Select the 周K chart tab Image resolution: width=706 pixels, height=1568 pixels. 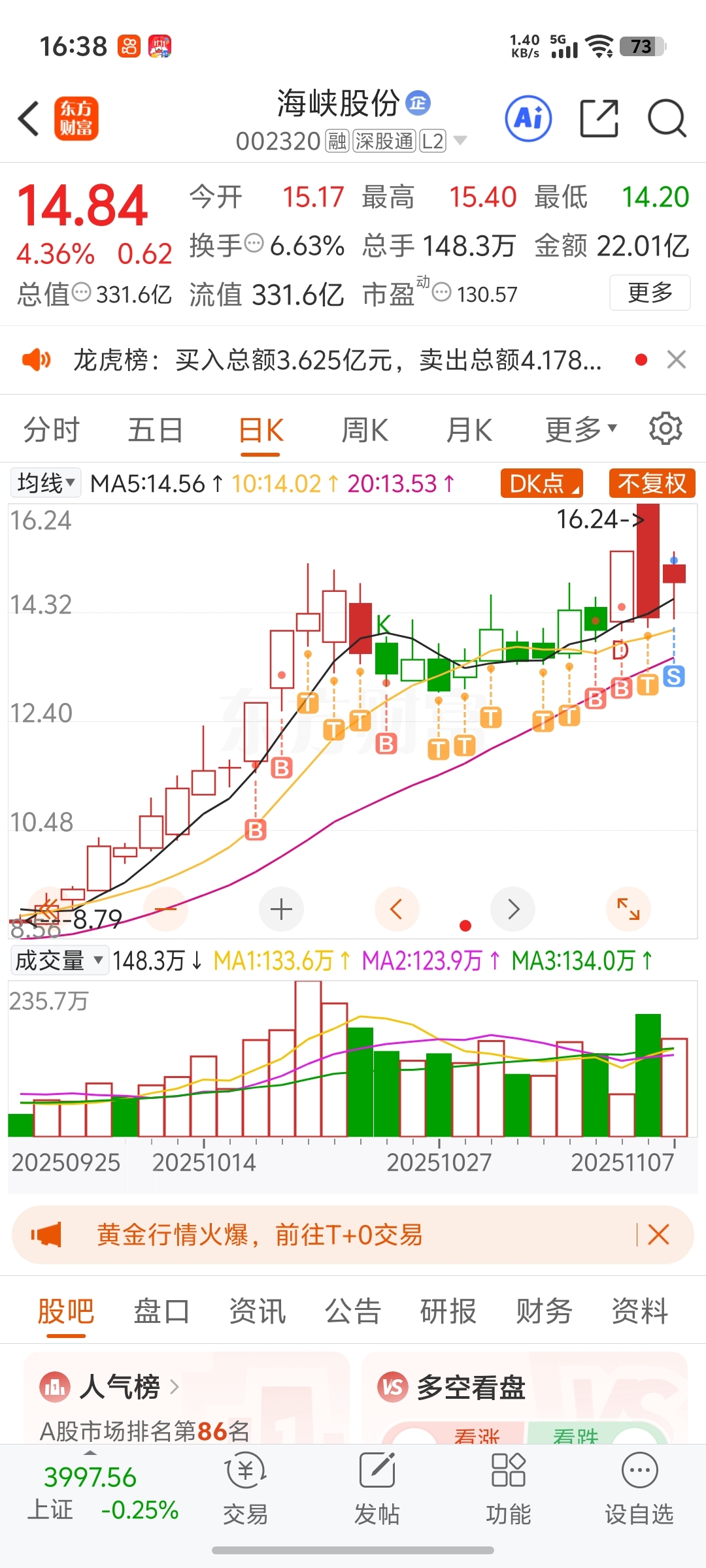pyautogui.click(x=365, y=431)
